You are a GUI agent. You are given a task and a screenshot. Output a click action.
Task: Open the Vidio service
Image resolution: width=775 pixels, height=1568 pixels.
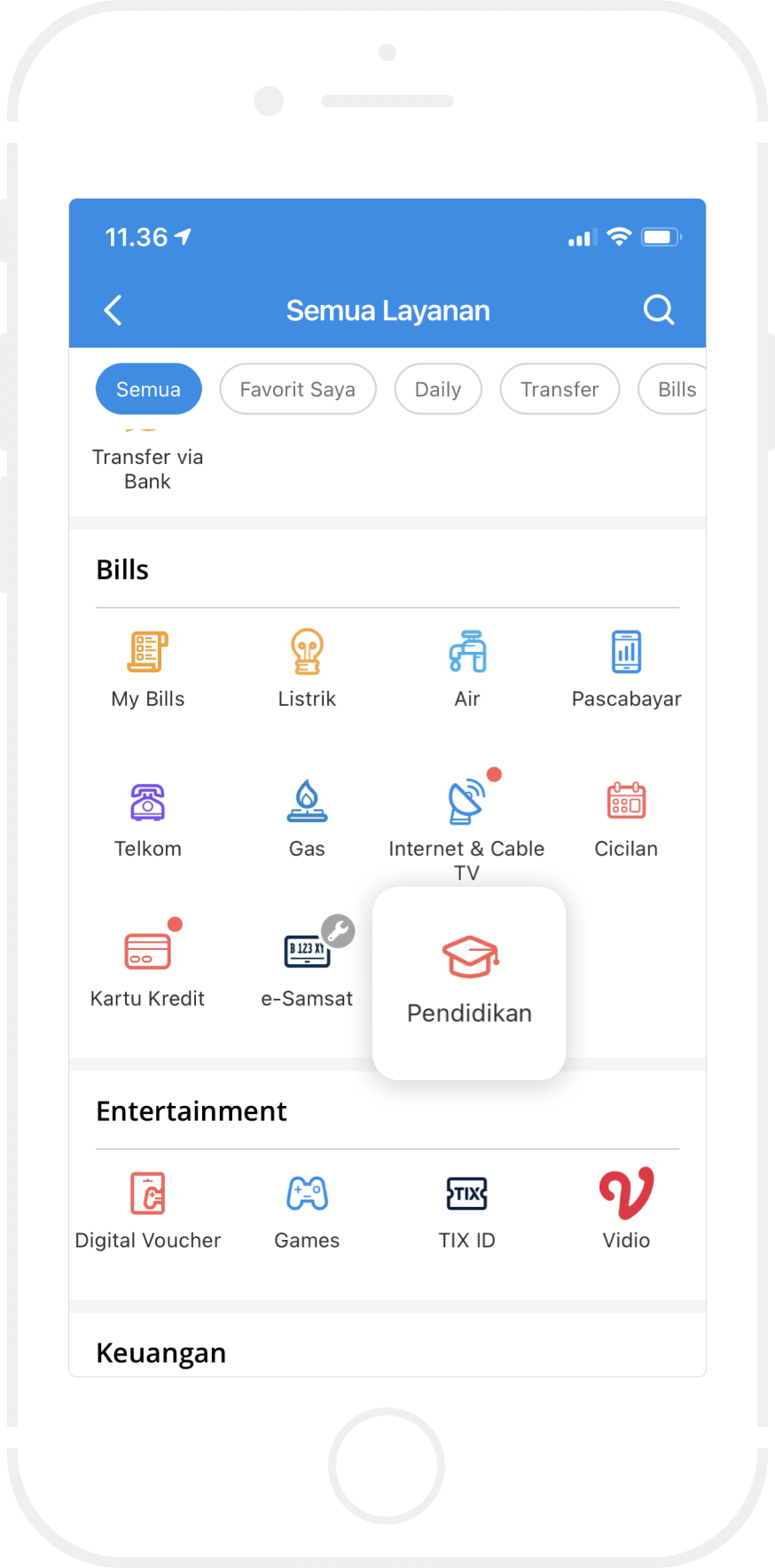click(626, 1209)
